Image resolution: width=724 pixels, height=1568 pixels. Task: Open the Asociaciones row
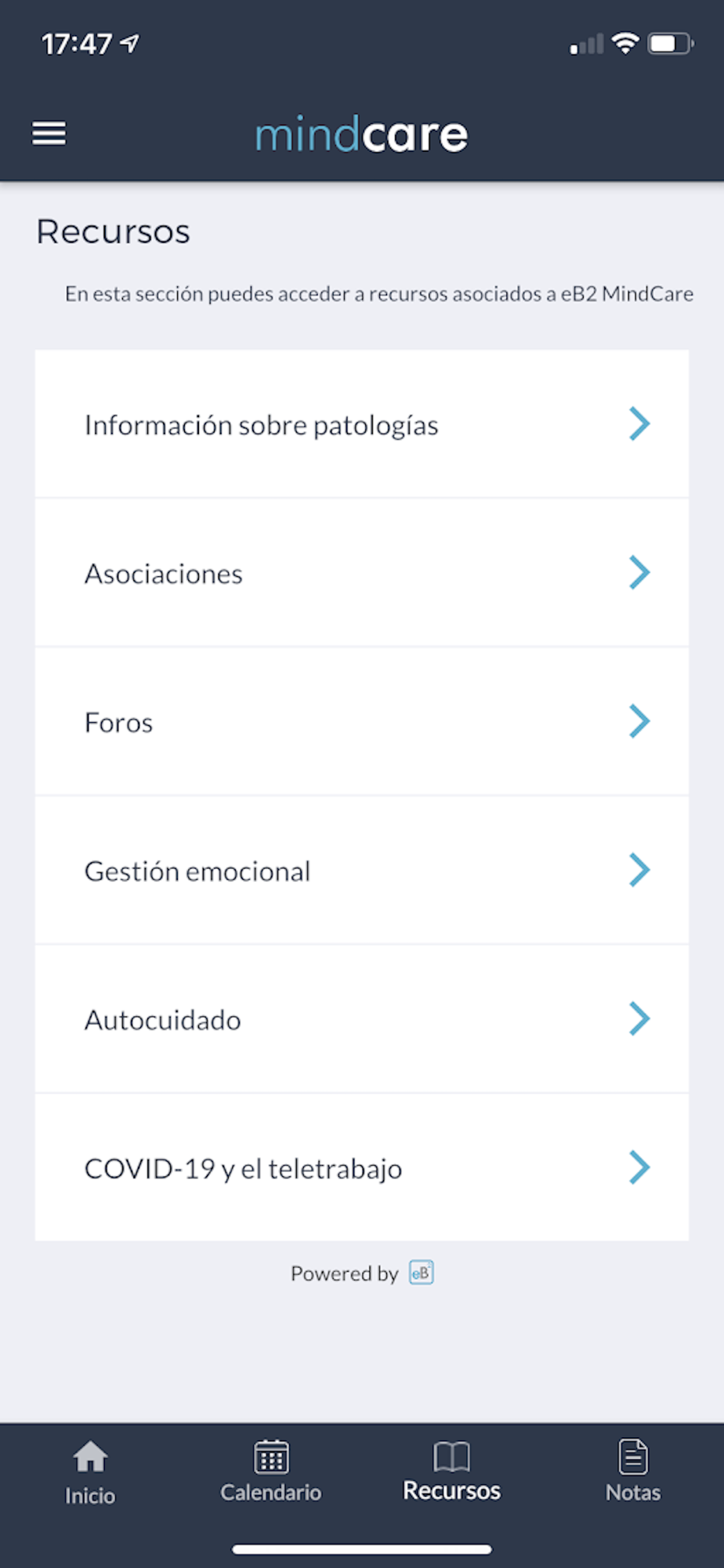(362, 573)
